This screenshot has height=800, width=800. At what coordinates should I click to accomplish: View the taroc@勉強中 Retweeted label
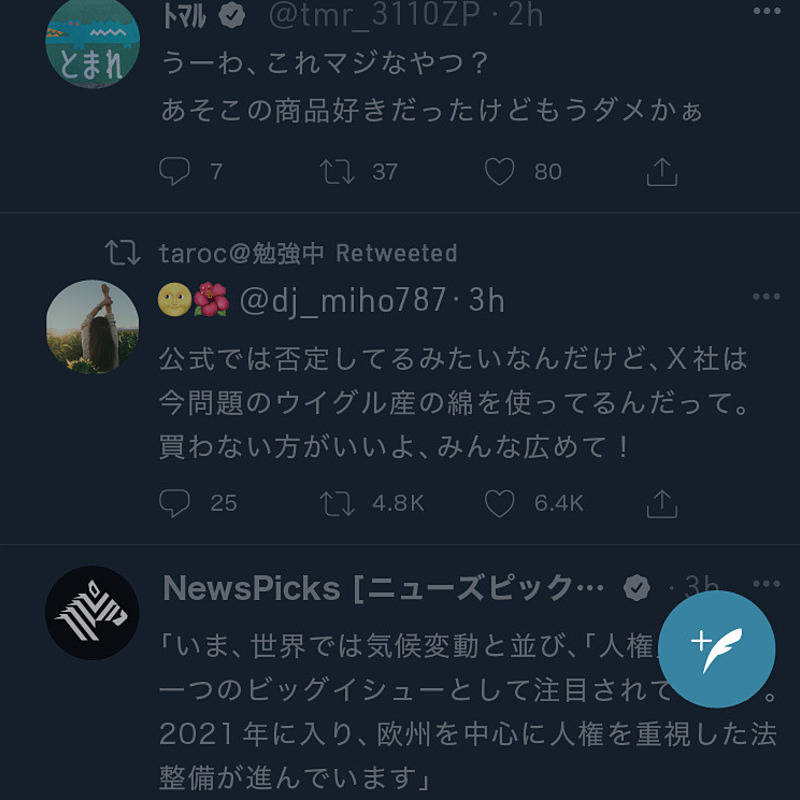click(x=306, y=254)
